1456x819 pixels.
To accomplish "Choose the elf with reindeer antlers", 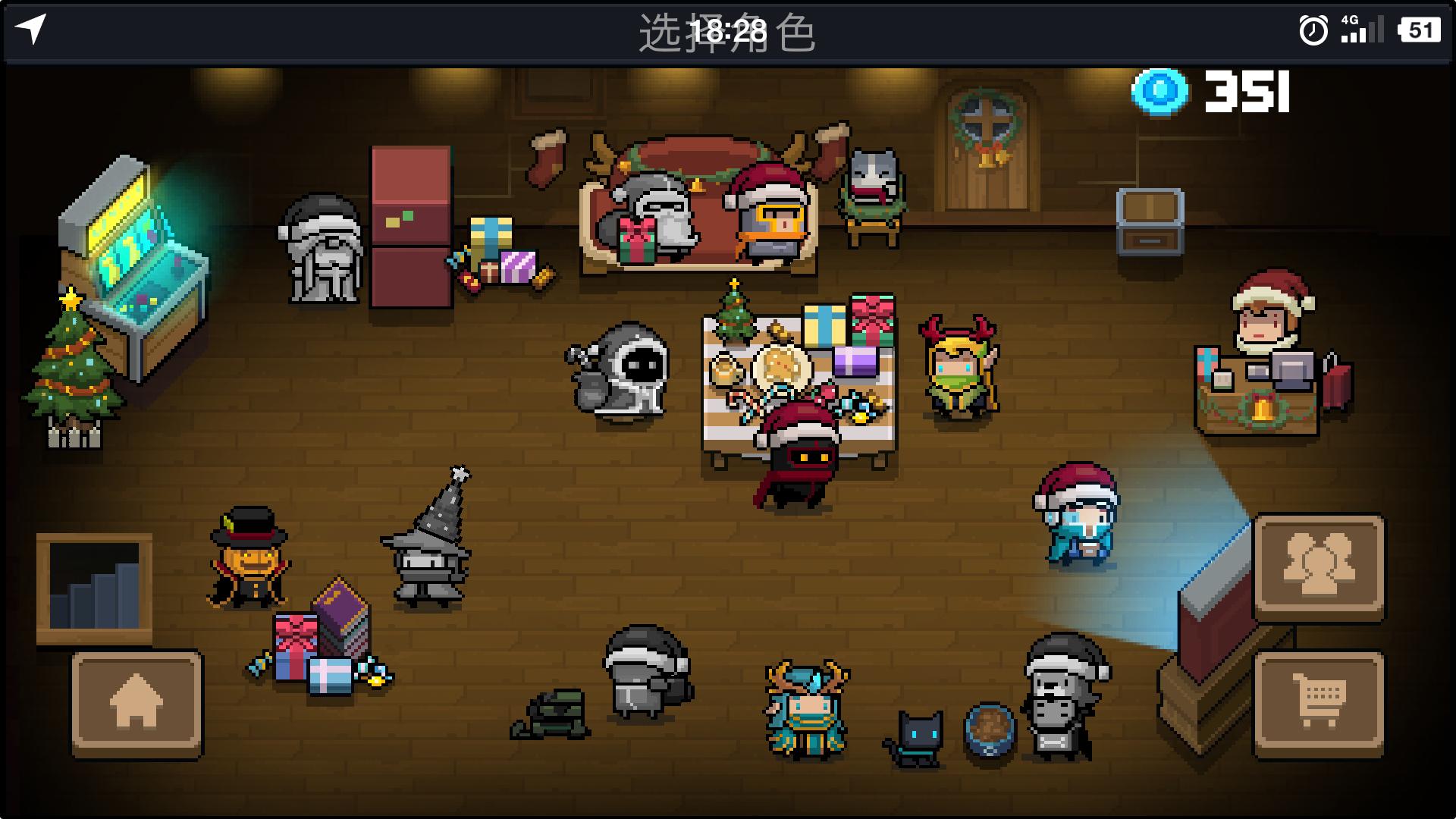I will pos(959,368).
